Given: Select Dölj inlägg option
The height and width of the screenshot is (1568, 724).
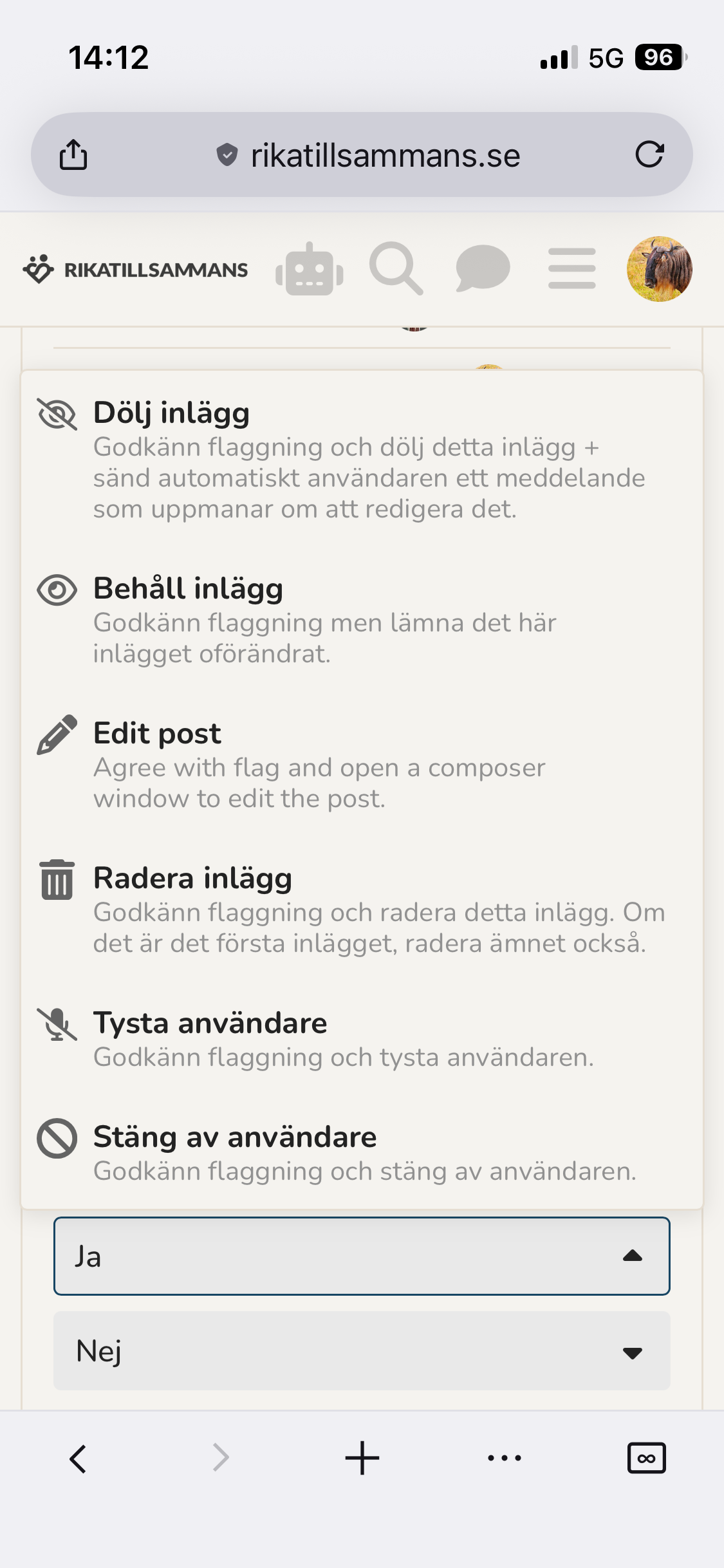Looking at the screenshot, I should [362, 459].
